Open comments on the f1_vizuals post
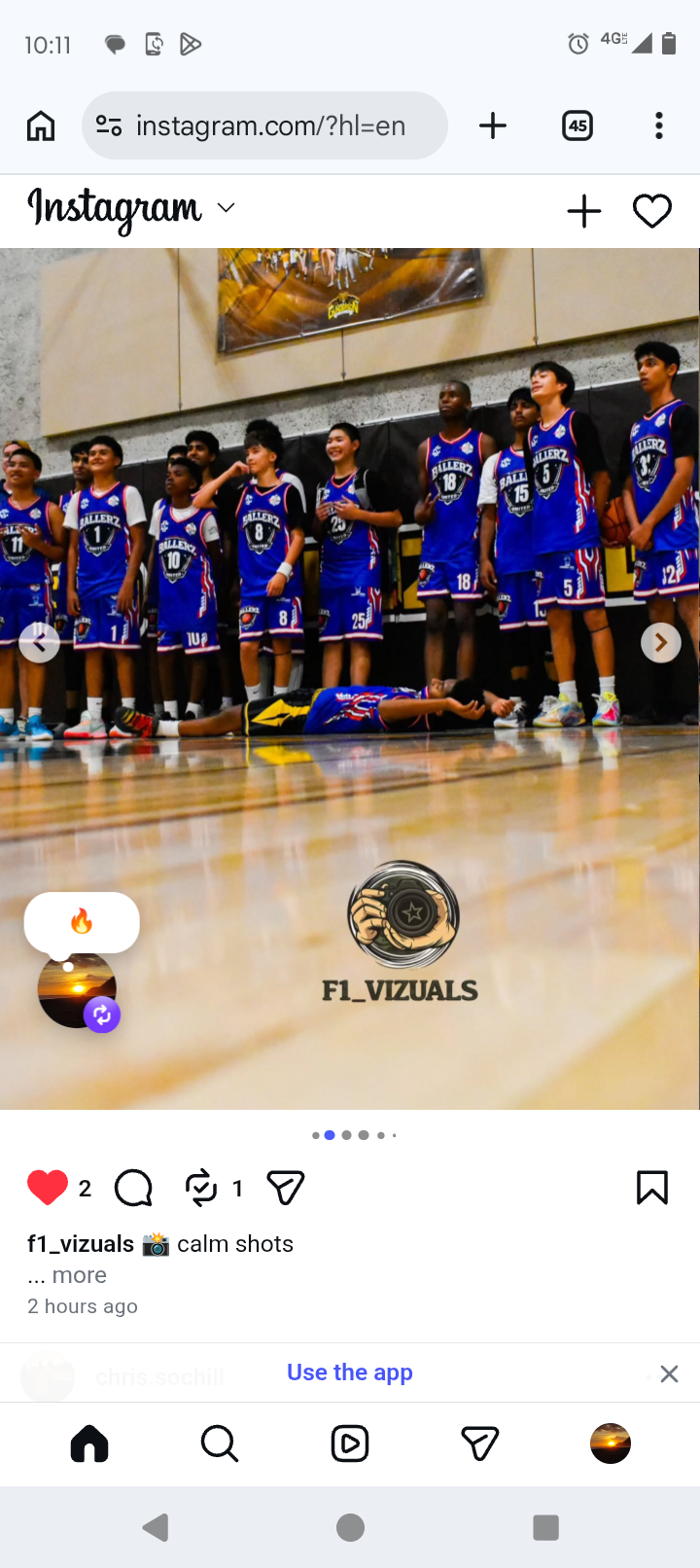 [x=133, y=1188]
